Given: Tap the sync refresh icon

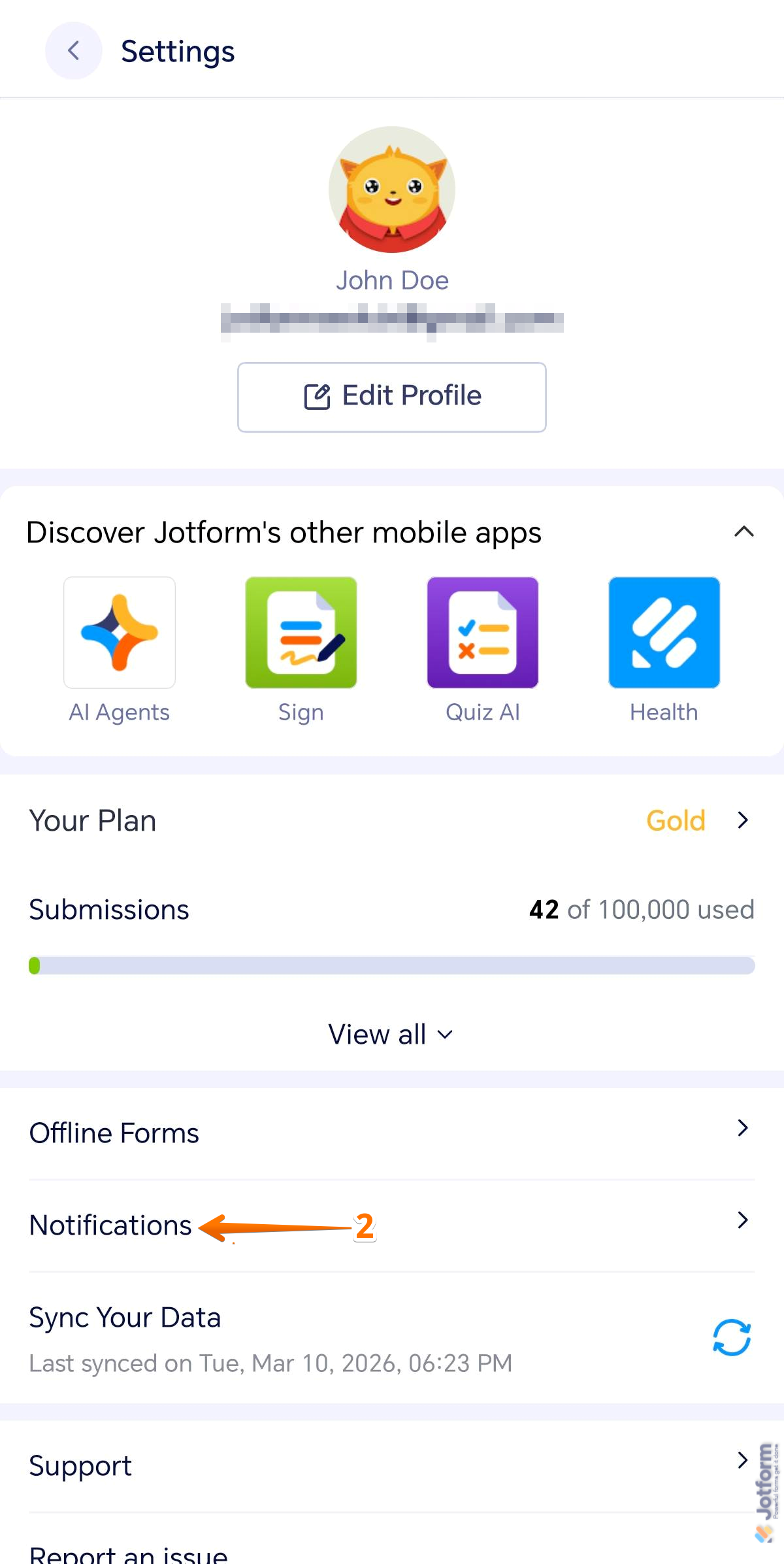Looking at the screenshot, I should (x=732, y=1335).
